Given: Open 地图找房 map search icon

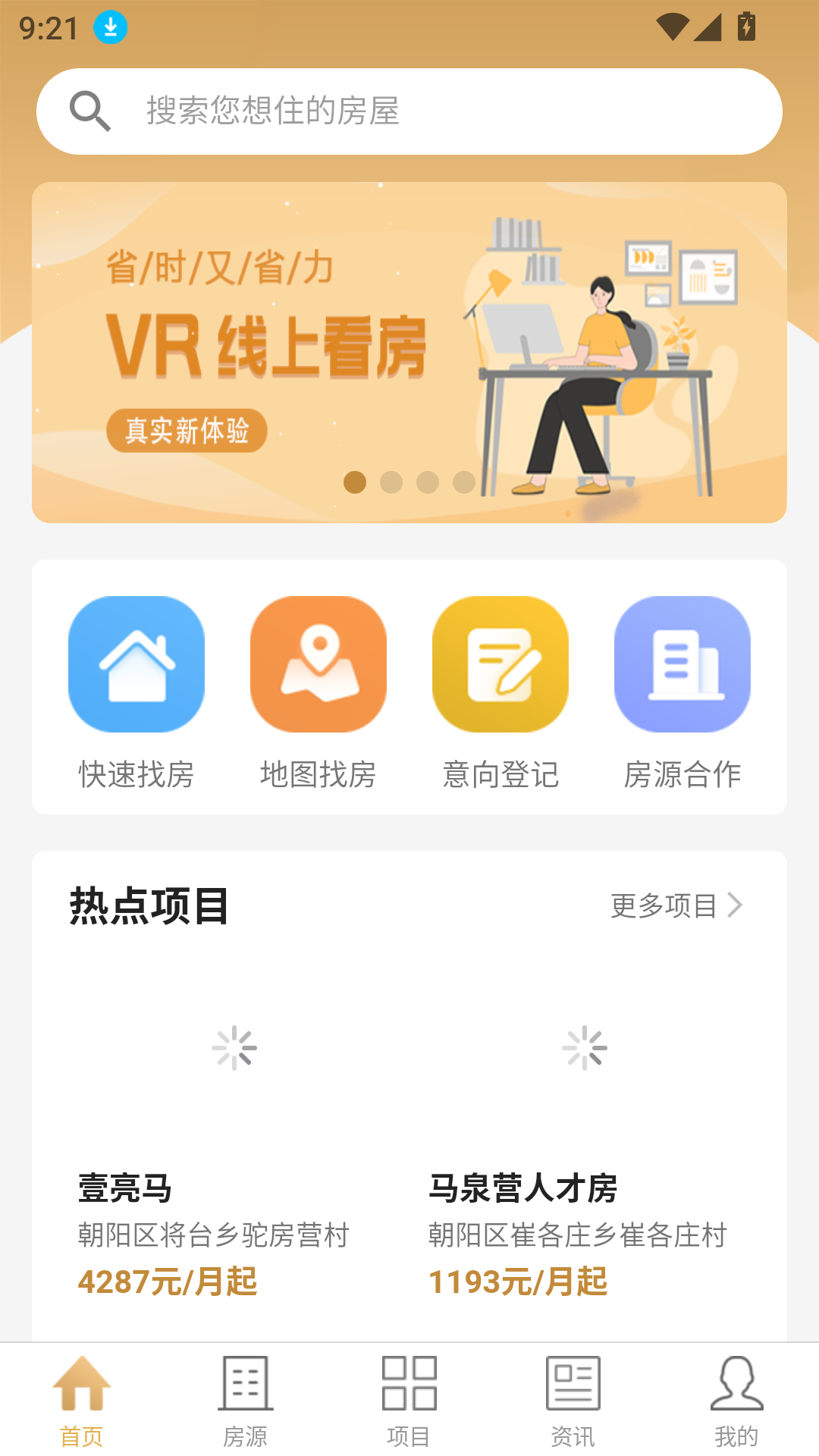Looking at the screenshot, I should pos(318,663).
